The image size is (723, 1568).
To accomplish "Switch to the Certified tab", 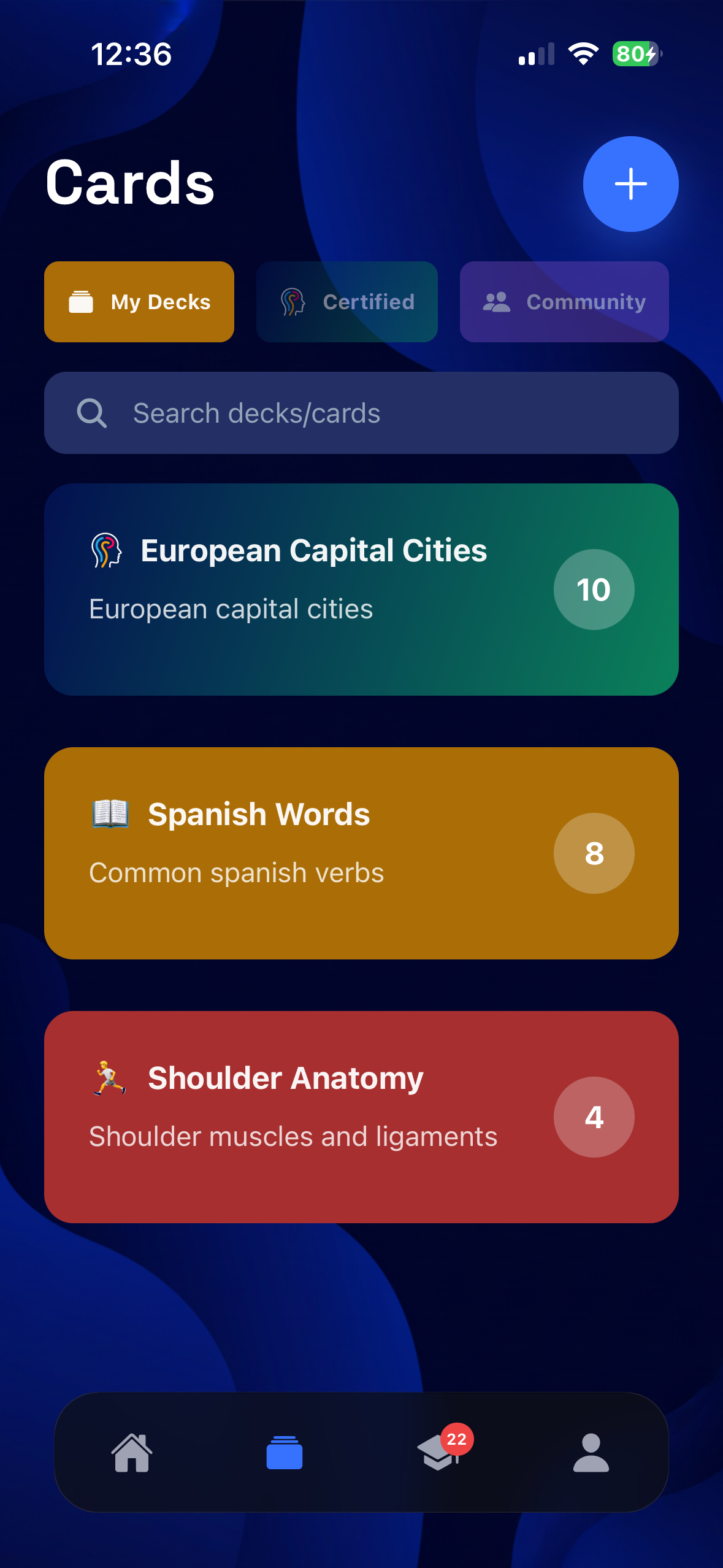I will 347,302.
